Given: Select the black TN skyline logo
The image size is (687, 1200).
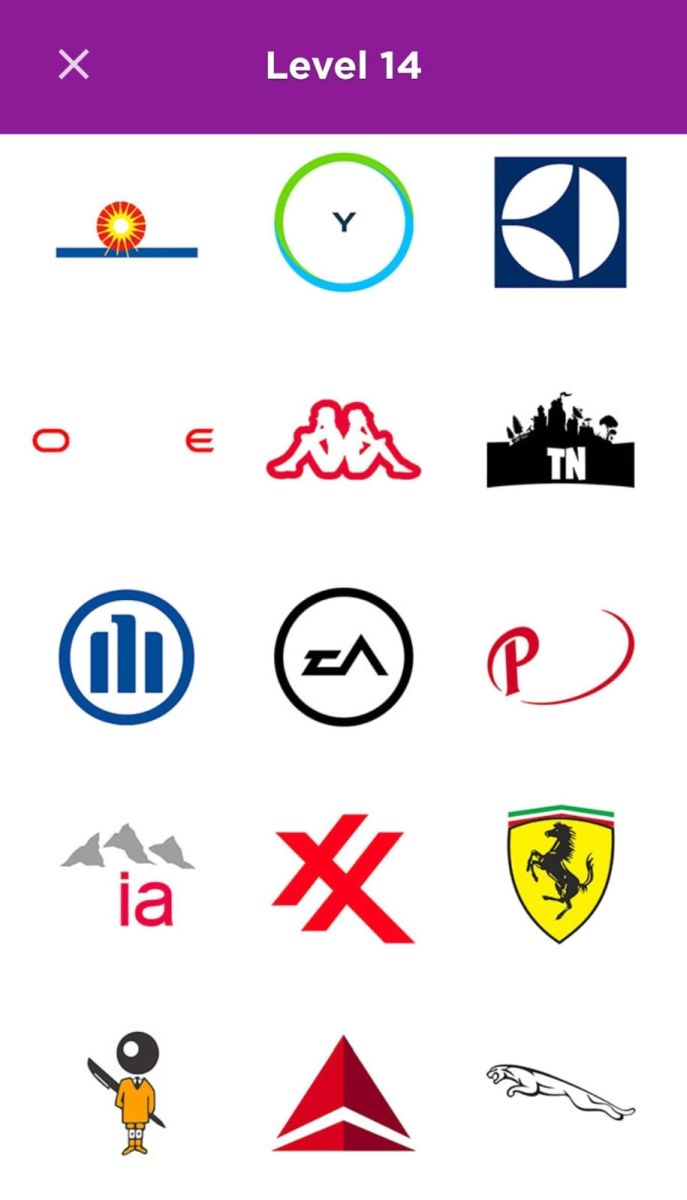Looking at the screenshot, I should [560, 440].
